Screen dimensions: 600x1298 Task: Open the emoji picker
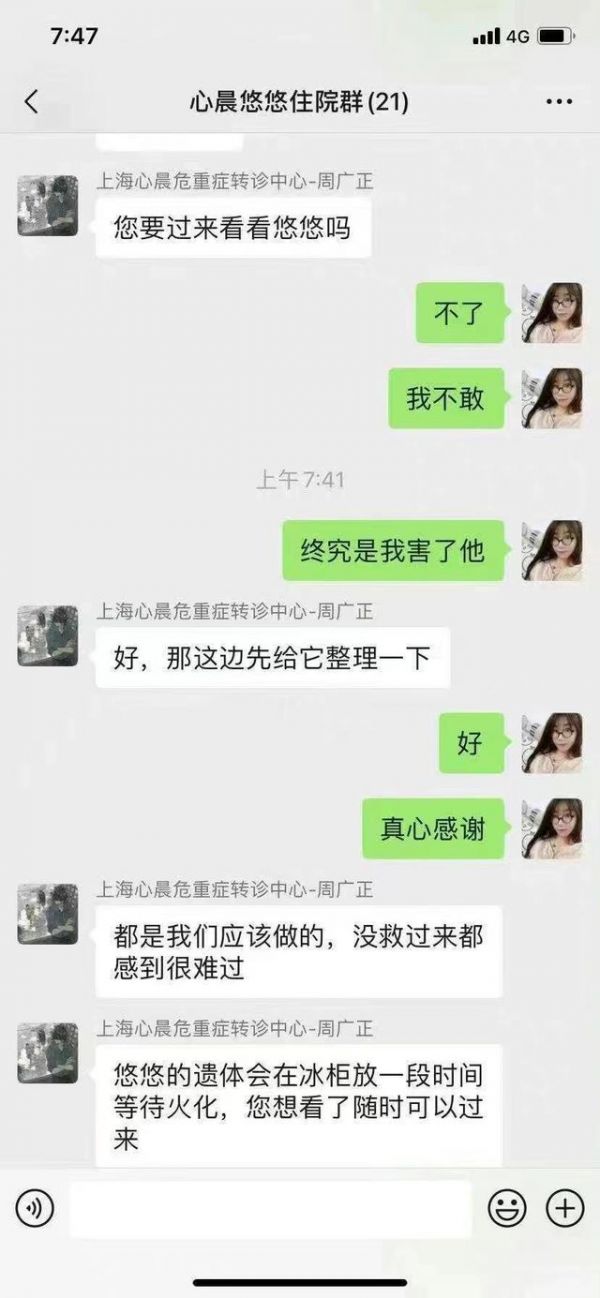click(506, 1209)
